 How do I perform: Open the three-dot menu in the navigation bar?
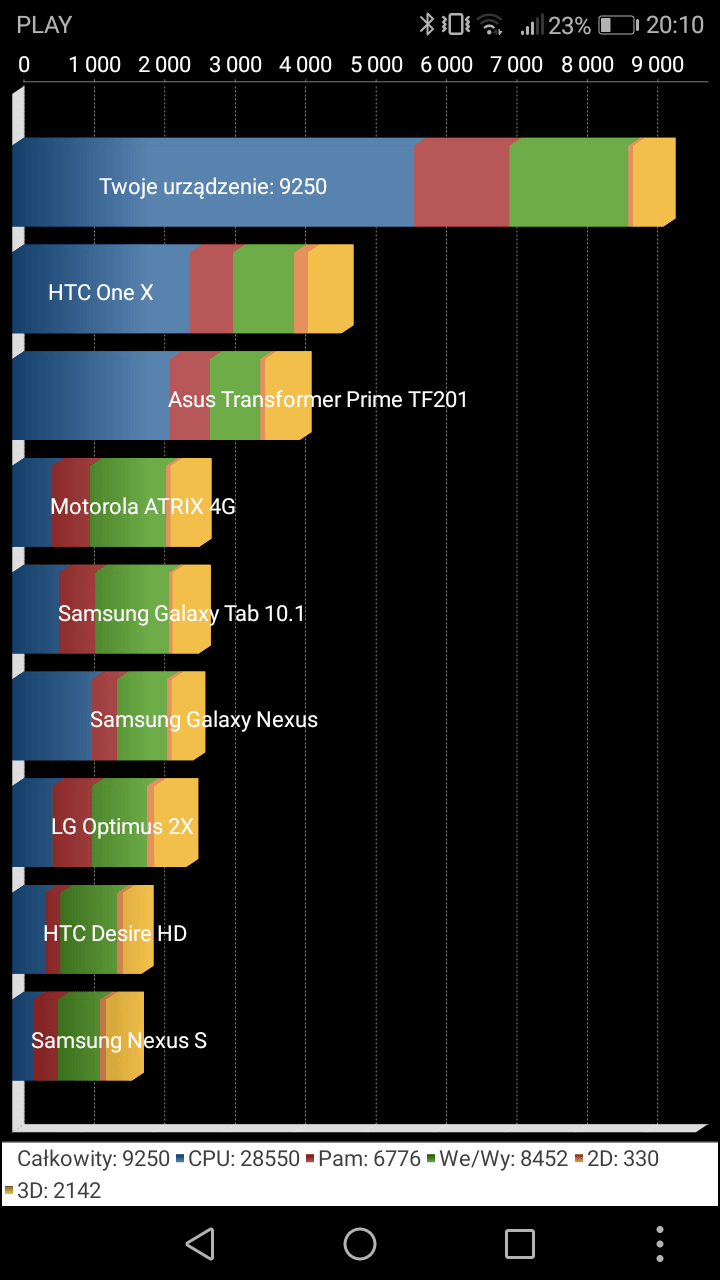coord(660,1244)
